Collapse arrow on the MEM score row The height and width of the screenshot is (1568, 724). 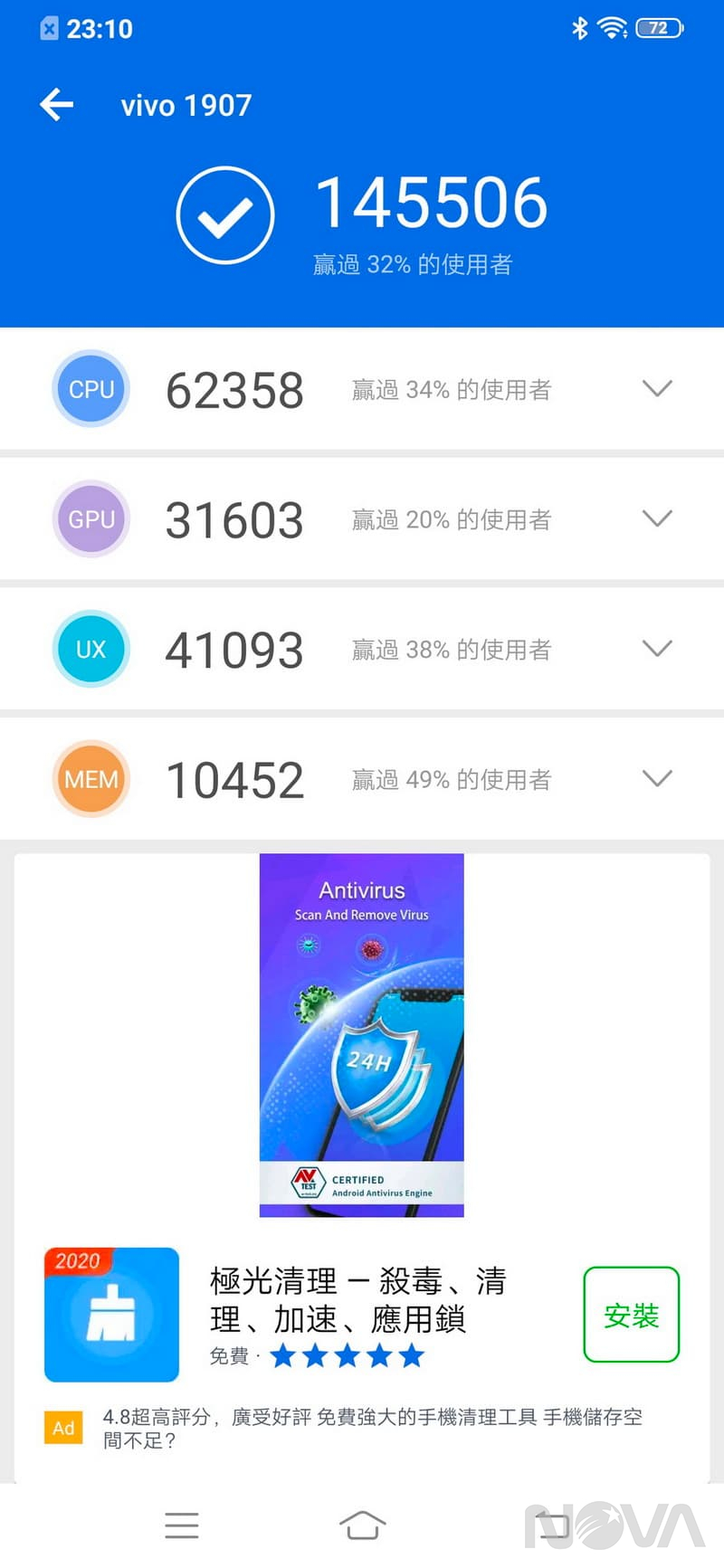pos(658,778)
